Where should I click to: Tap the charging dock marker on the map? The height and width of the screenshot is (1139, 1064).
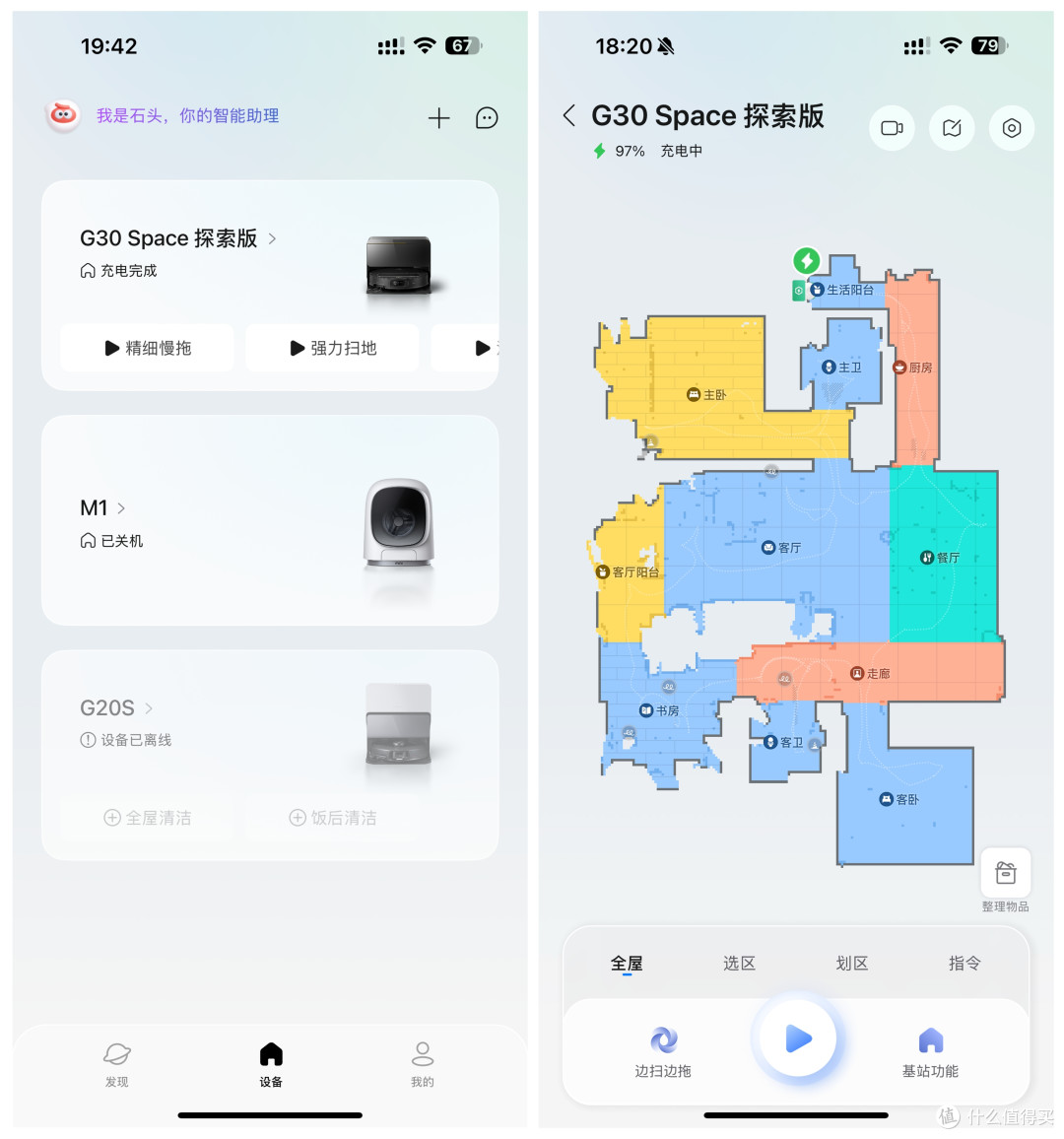click(806, 261)
